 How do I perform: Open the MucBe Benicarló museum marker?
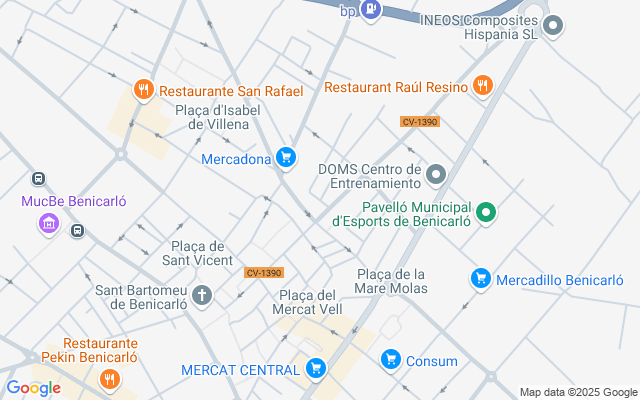[49, 223]
